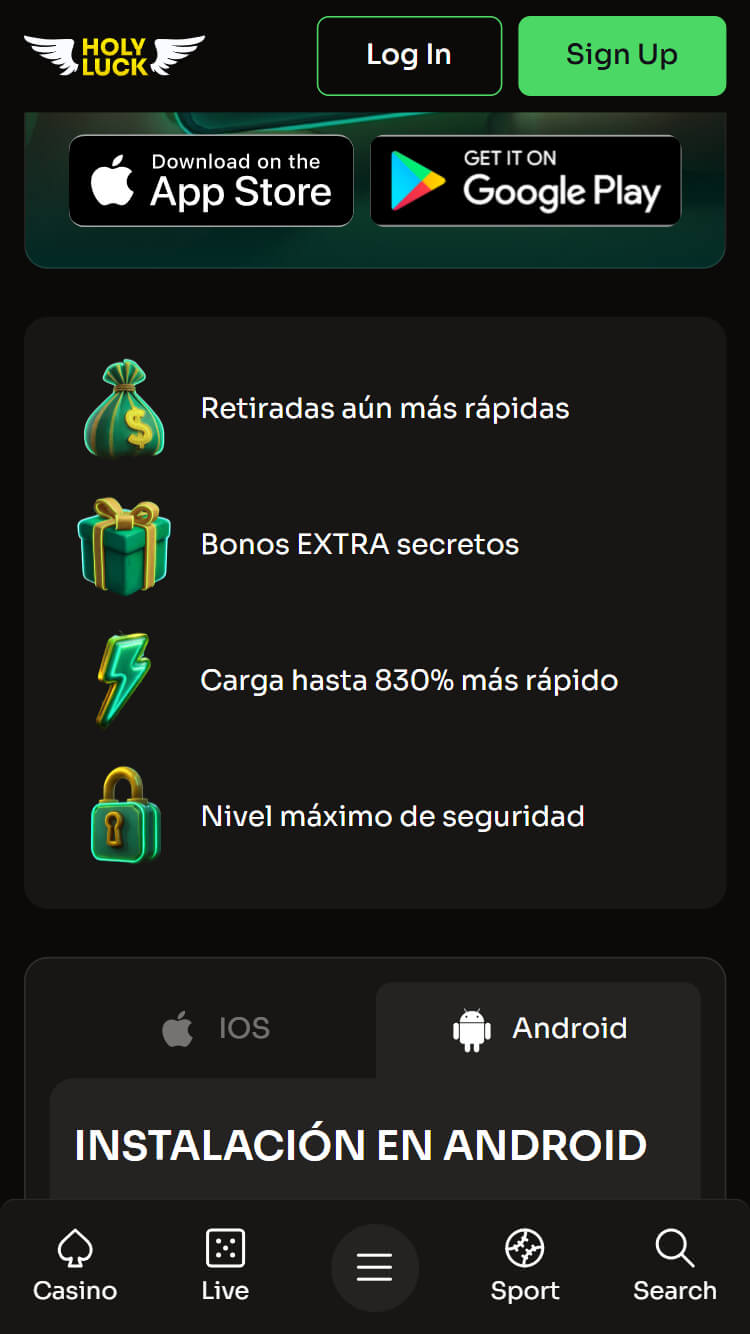Tap the Log In button
Viewport: 750px width, 1334px height.
(409, 56)
